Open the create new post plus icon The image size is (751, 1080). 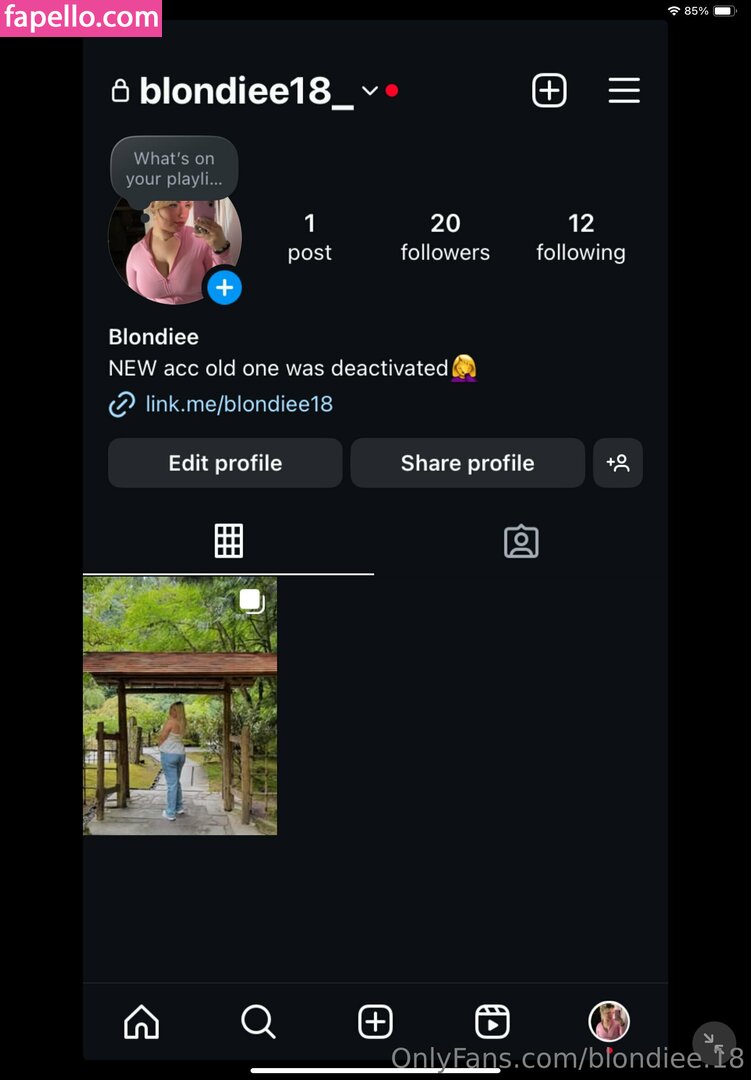tap(549, 90)
